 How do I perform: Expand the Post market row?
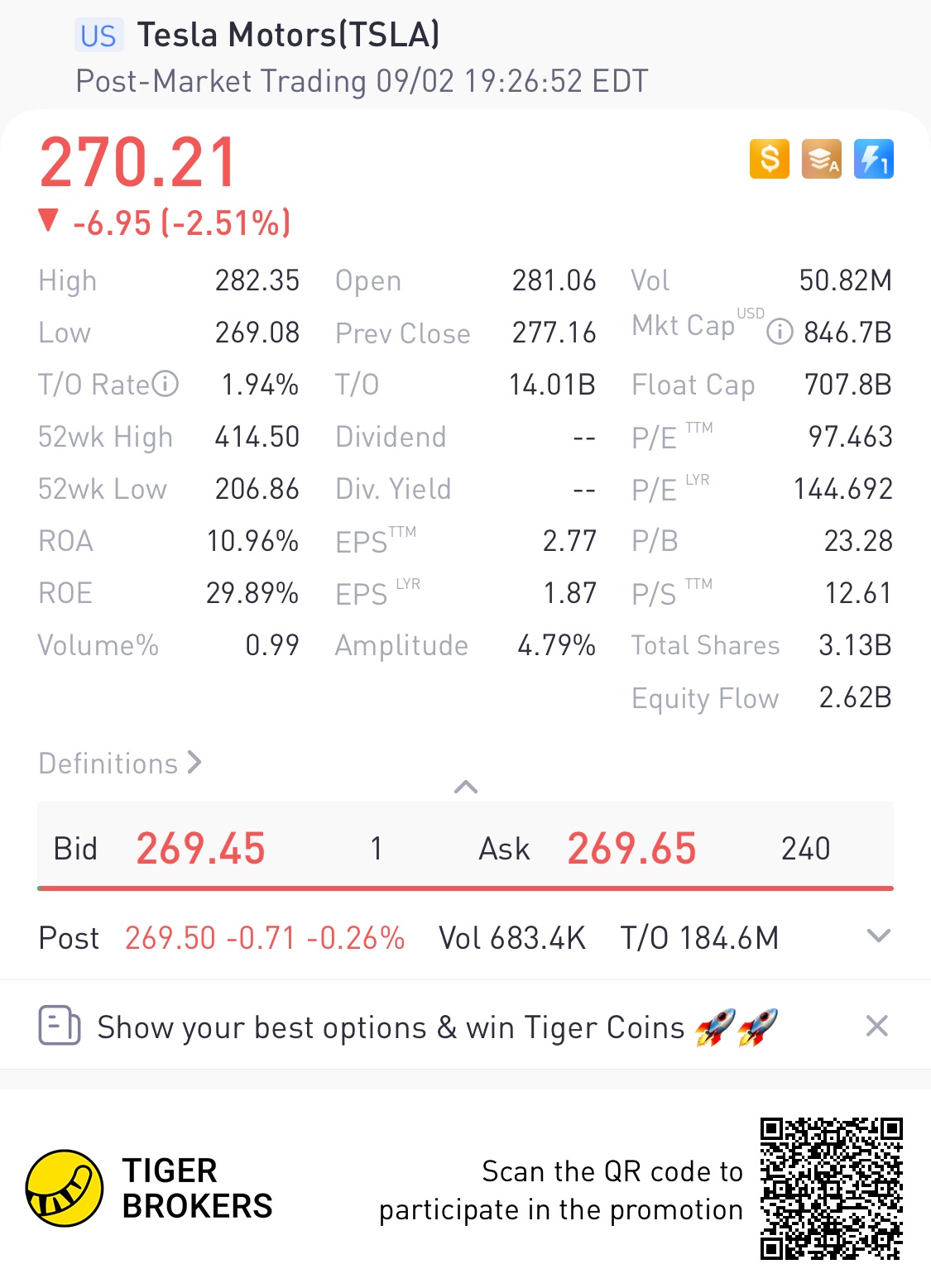click(x=877, y=936)
